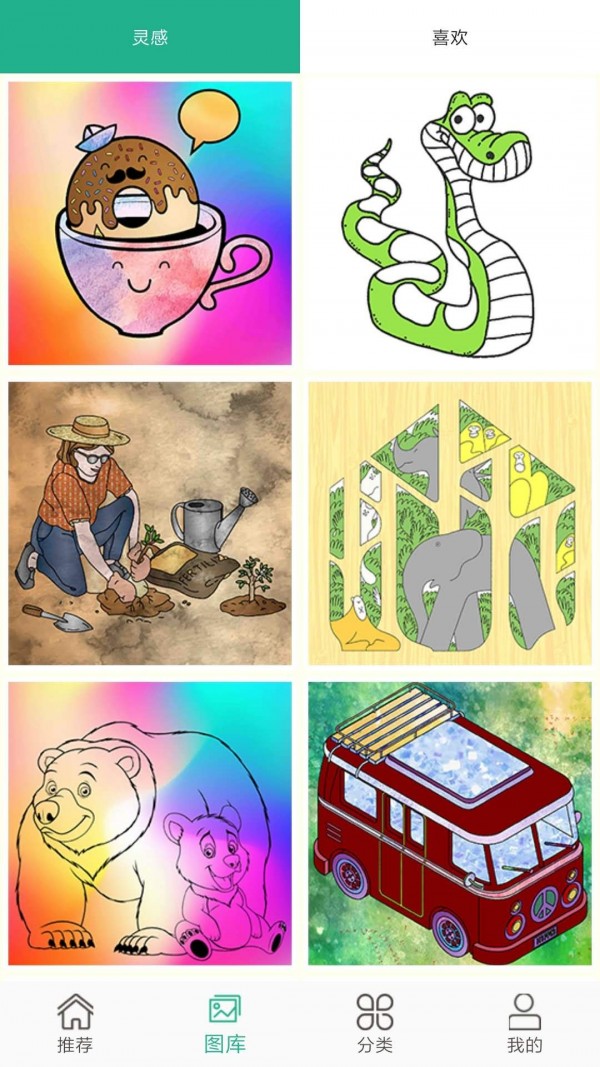Tap the 图库 gallery tab
This screenshot has width=600, height=1067.
click(x=225, y=1024)
